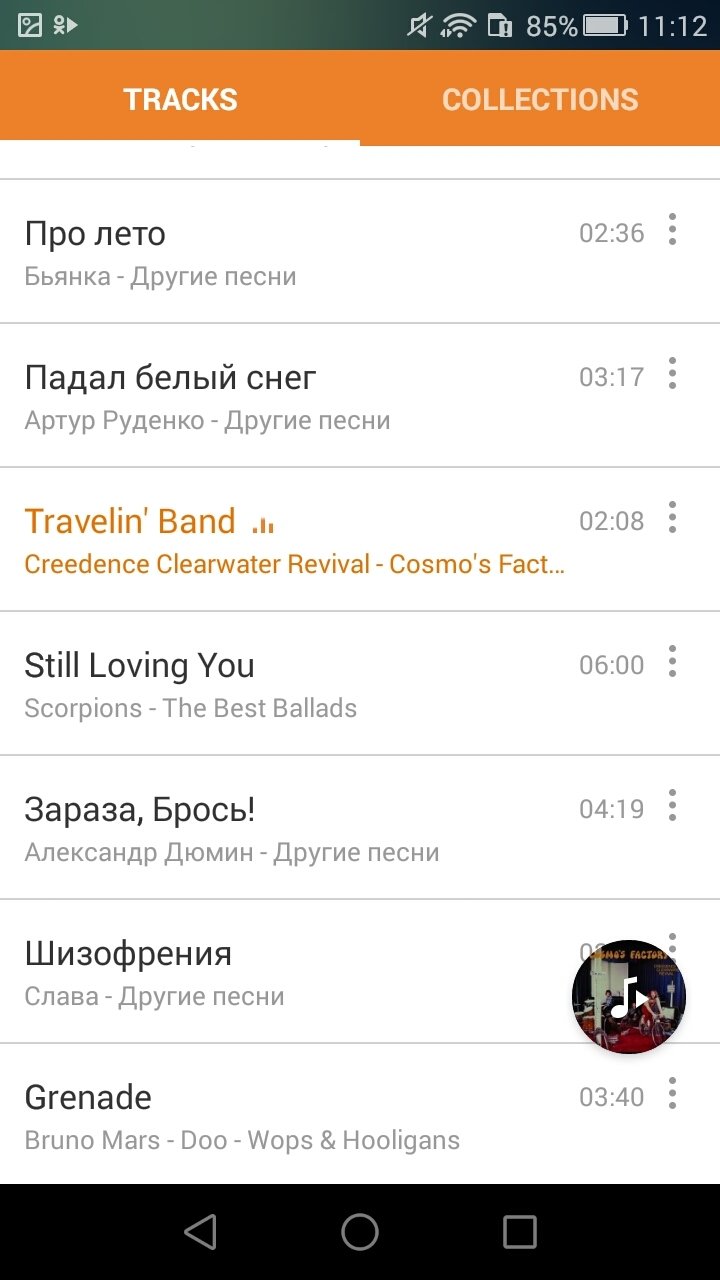Select the Tracks tab
Viewport: 720px width, 1280px height.
click(180, 99)
